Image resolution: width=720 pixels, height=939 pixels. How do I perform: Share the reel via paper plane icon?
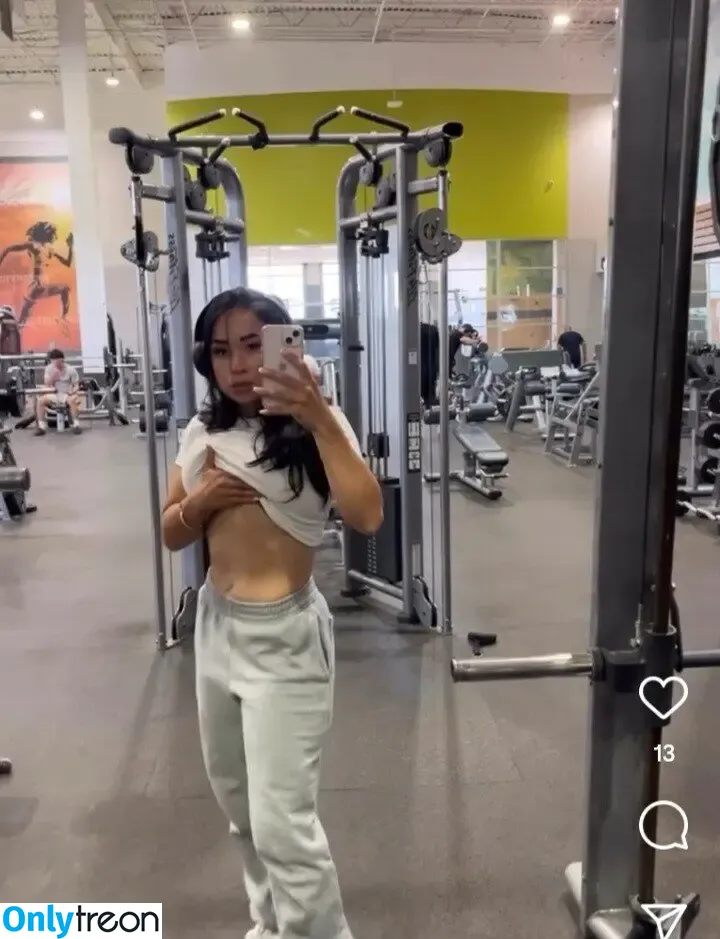tap(664, 918)
